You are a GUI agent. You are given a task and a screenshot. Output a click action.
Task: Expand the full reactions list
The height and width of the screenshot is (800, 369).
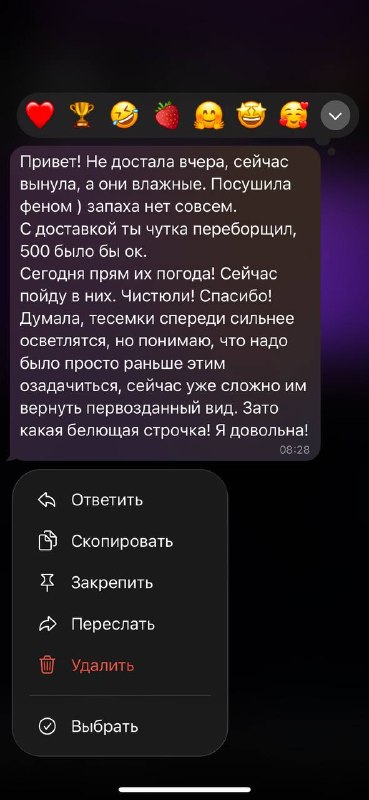[335, 116]
